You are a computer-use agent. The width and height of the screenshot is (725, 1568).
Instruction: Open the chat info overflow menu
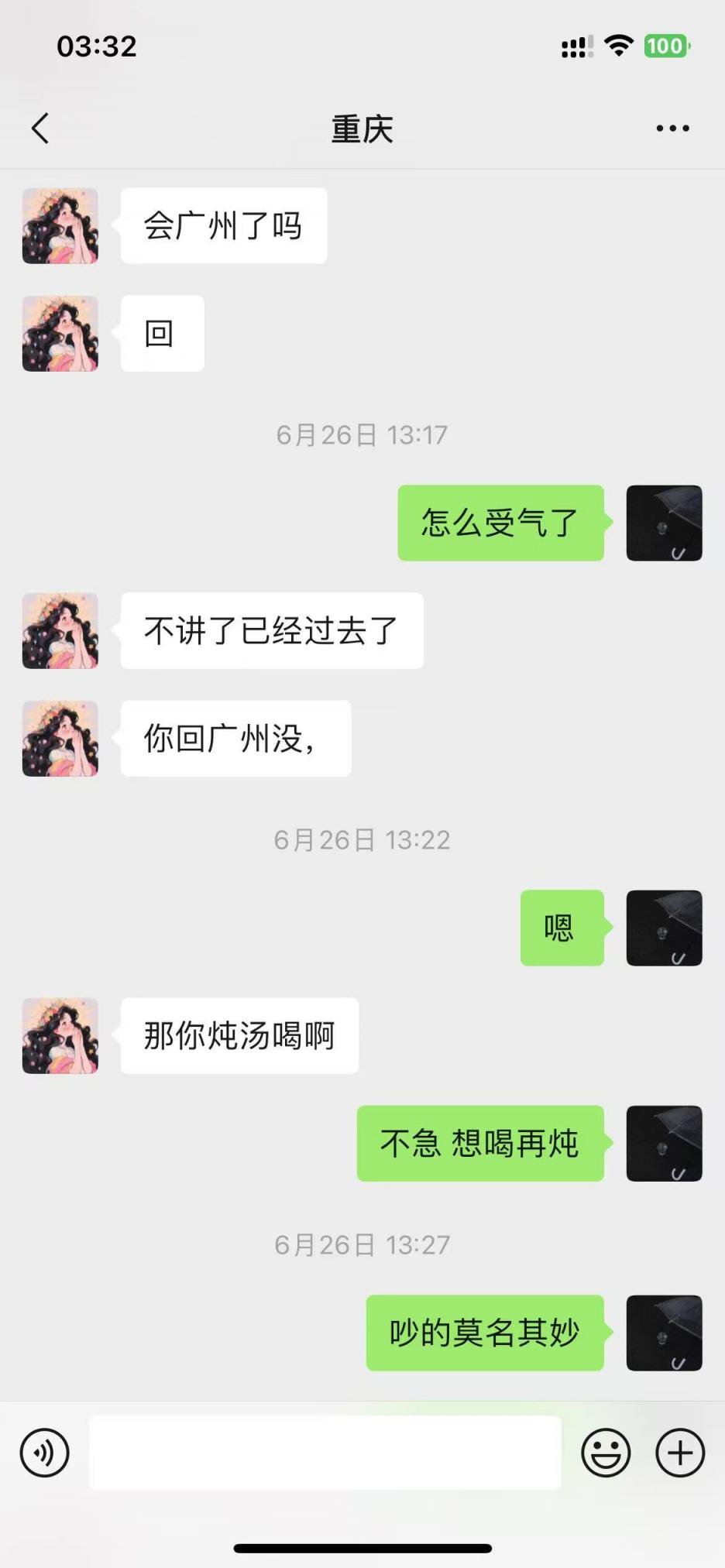click(x=672, y=129)
